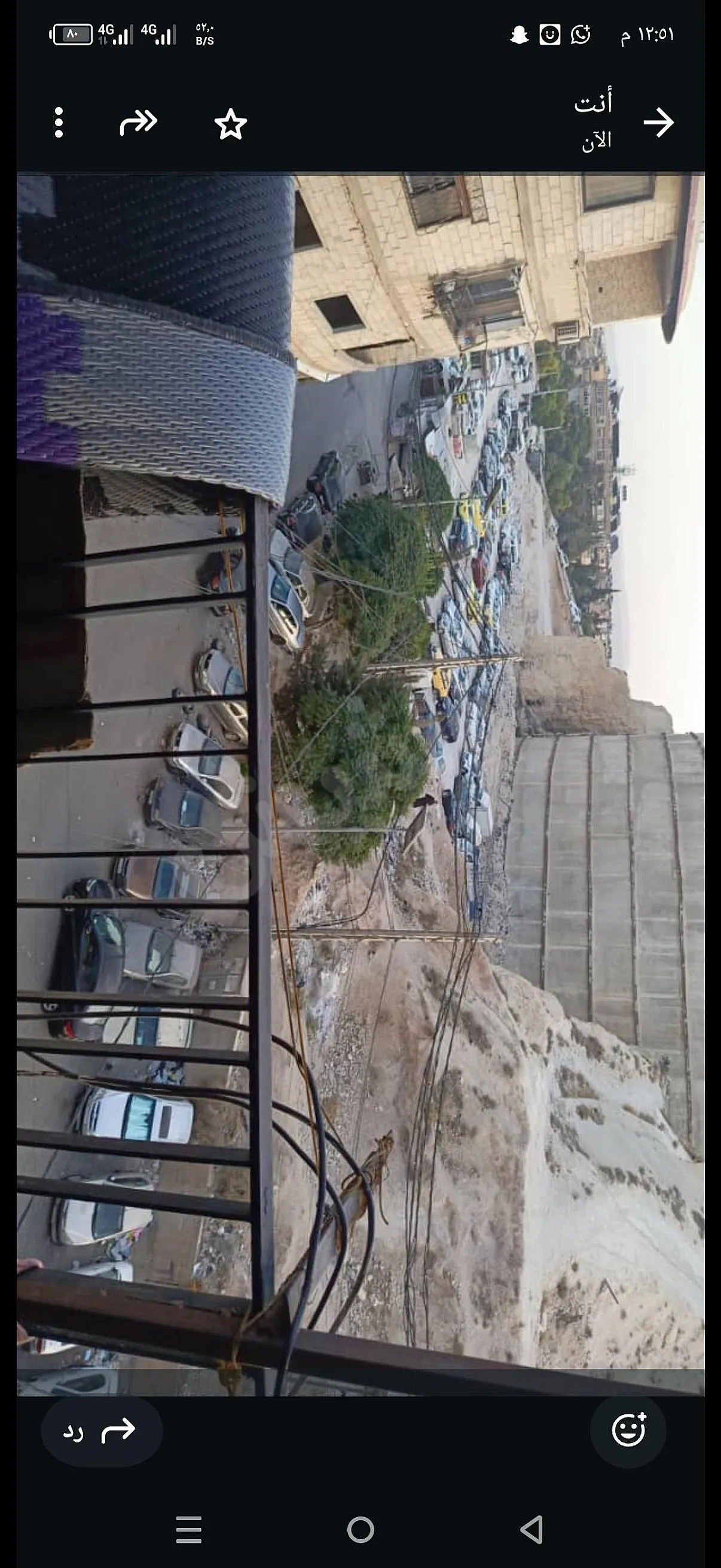Open the three-dot overflow menu
The width and height of the screenshot is (721, 1568).
pyautogui.click(x=59, y=123)
